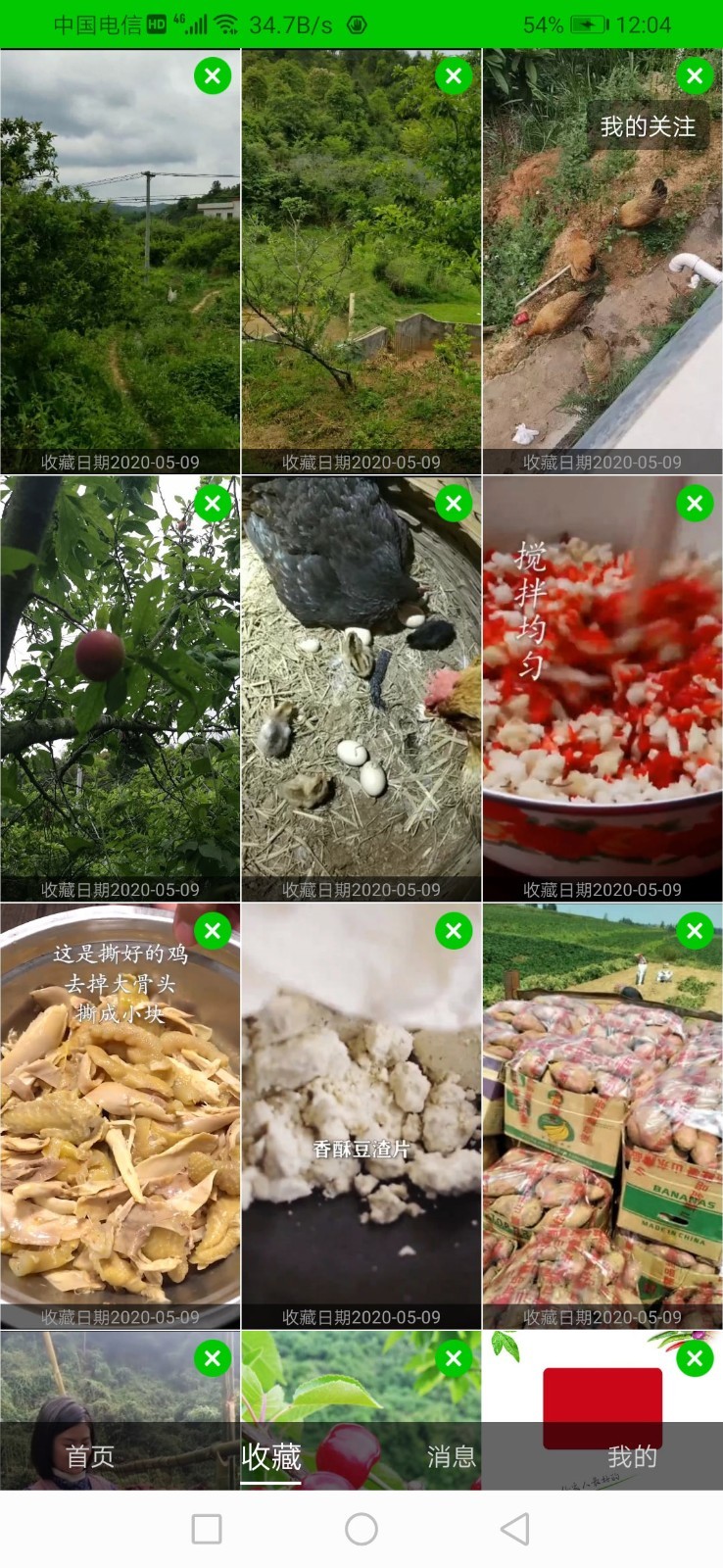Open the utility pole hillside video
723x1568 pixels.
pos(120,274)
